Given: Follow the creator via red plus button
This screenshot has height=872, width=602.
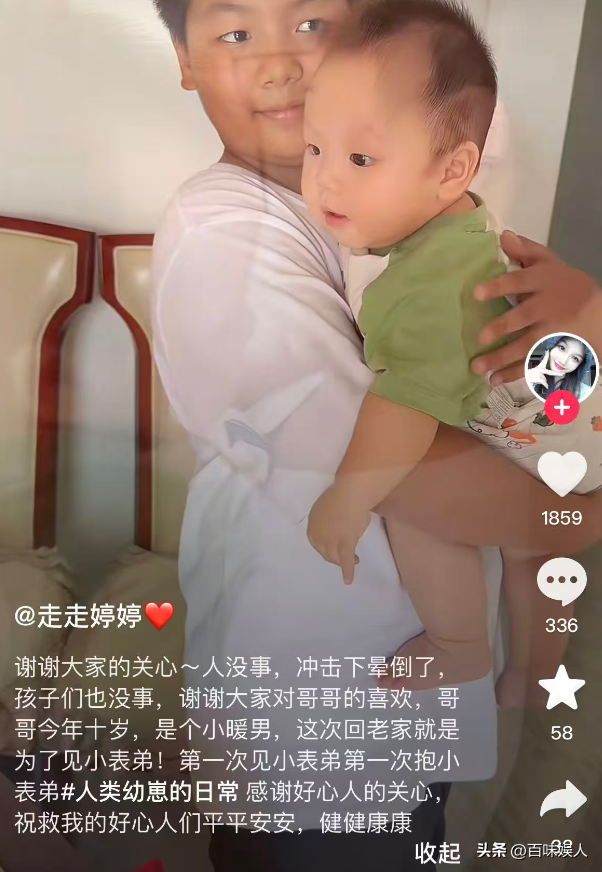Looking at the screenshot, I should click(562, 408).
